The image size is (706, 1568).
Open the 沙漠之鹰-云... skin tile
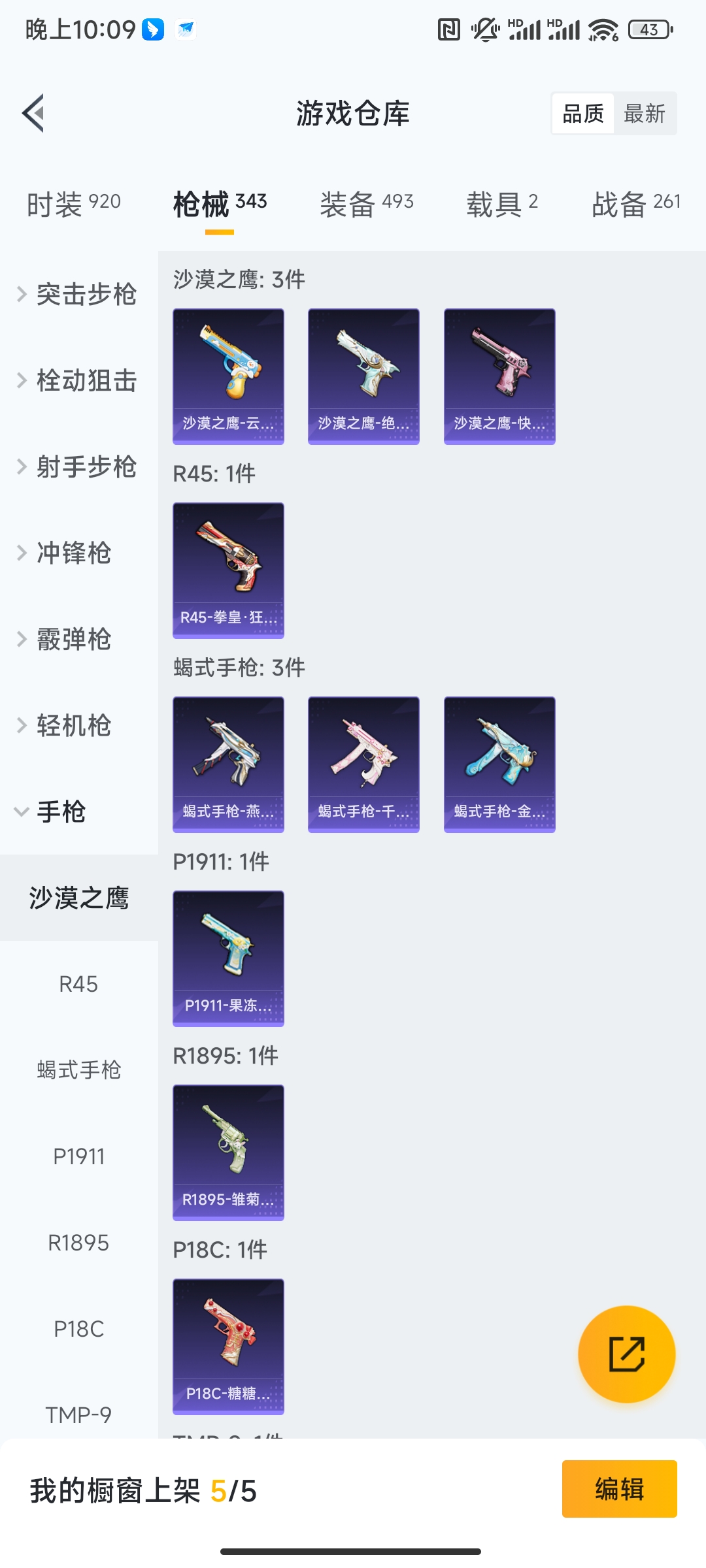point(228,376)
